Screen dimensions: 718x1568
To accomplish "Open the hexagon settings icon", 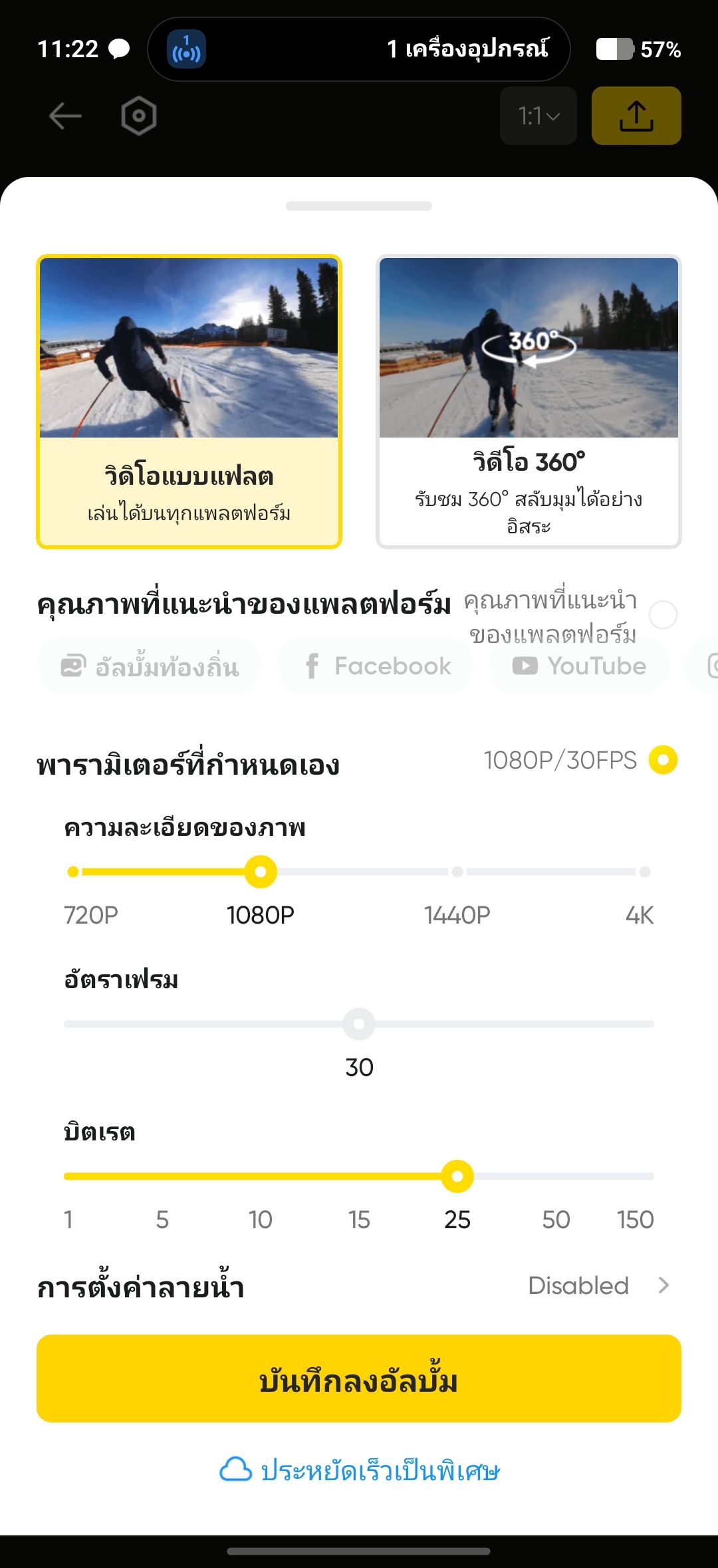I will [x=139, y=116].
